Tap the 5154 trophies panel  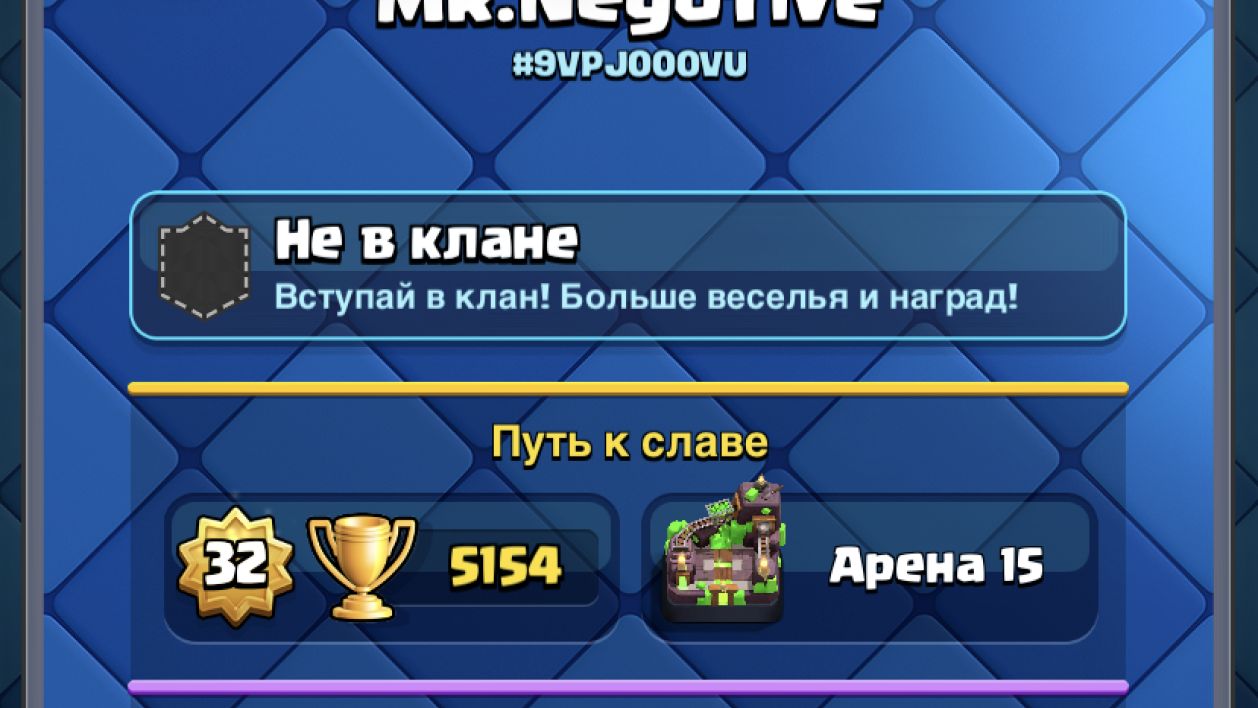pyautogui.click(x=392, y=567)
